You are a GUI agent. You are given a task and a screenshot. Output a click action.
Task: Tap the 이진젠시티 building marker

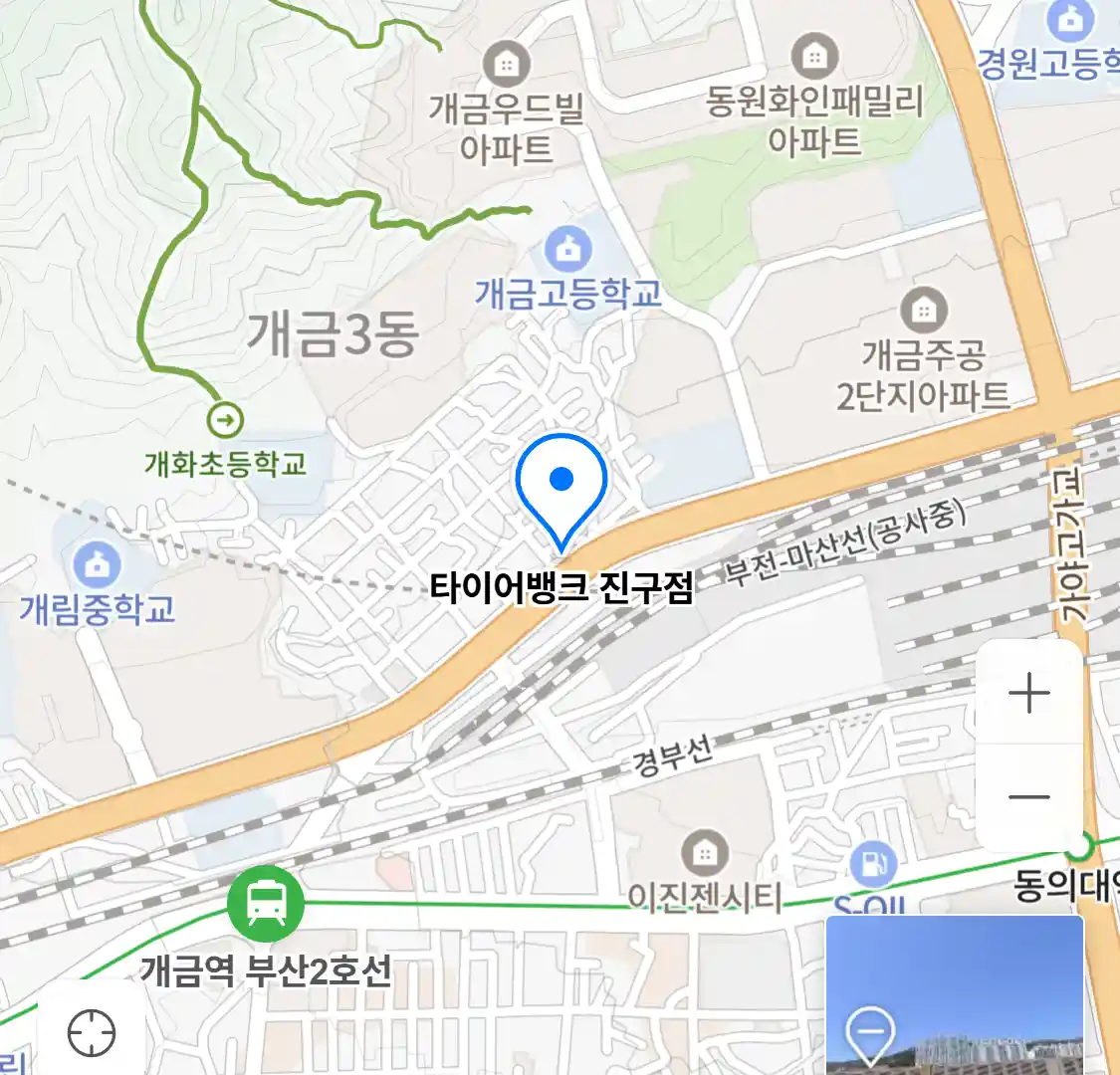705,854
